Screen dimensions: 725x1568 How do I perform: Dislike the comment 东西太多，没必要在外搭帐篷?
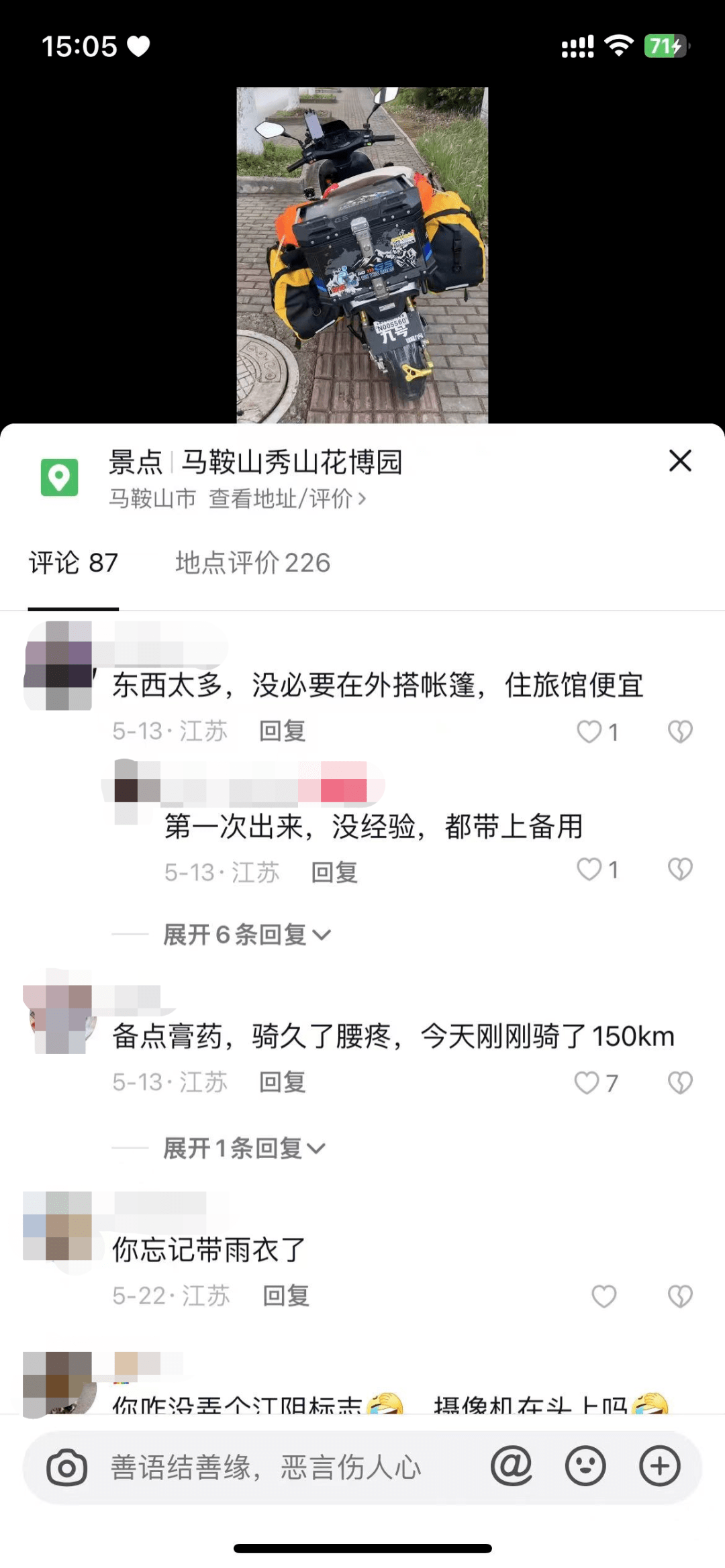coord(679,731)
